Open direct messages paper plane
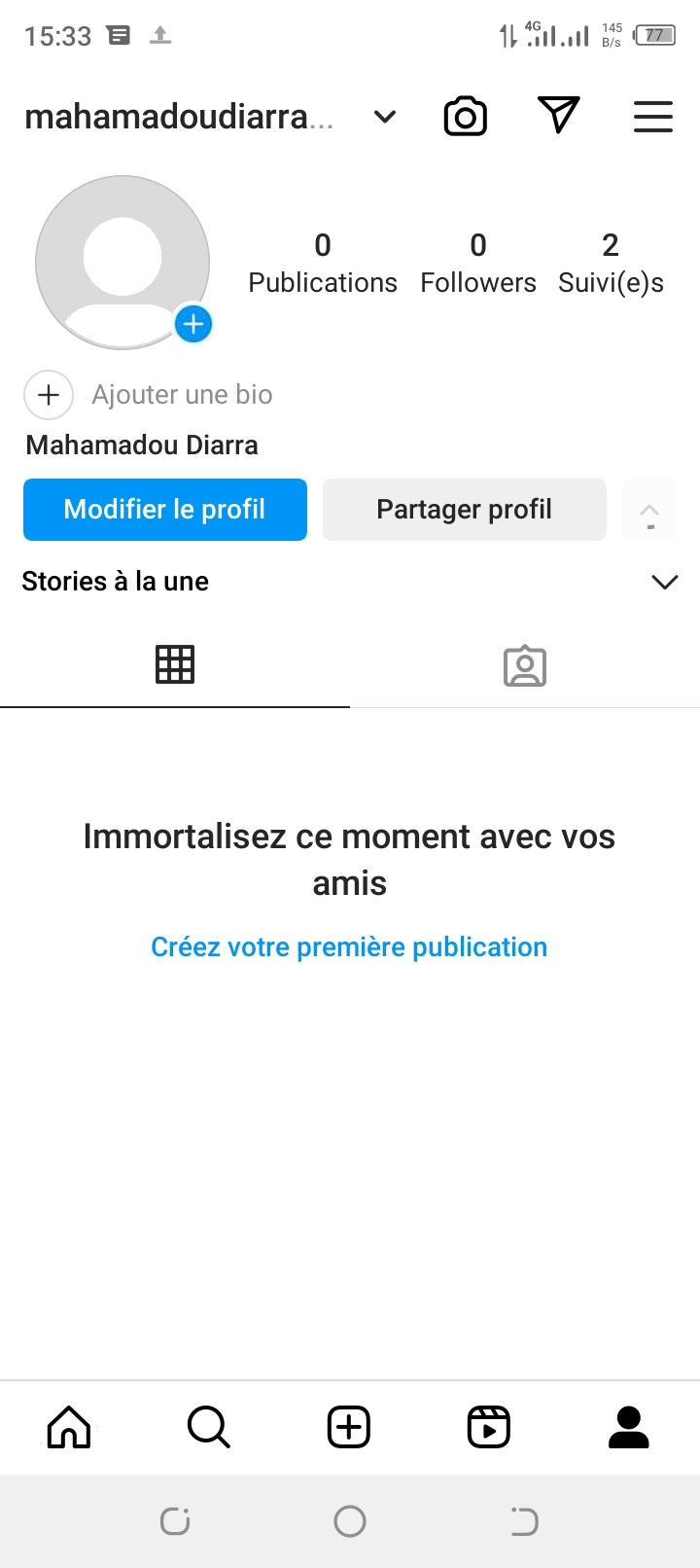Viewport: 700px width, 1568px height. coord(559,116)
